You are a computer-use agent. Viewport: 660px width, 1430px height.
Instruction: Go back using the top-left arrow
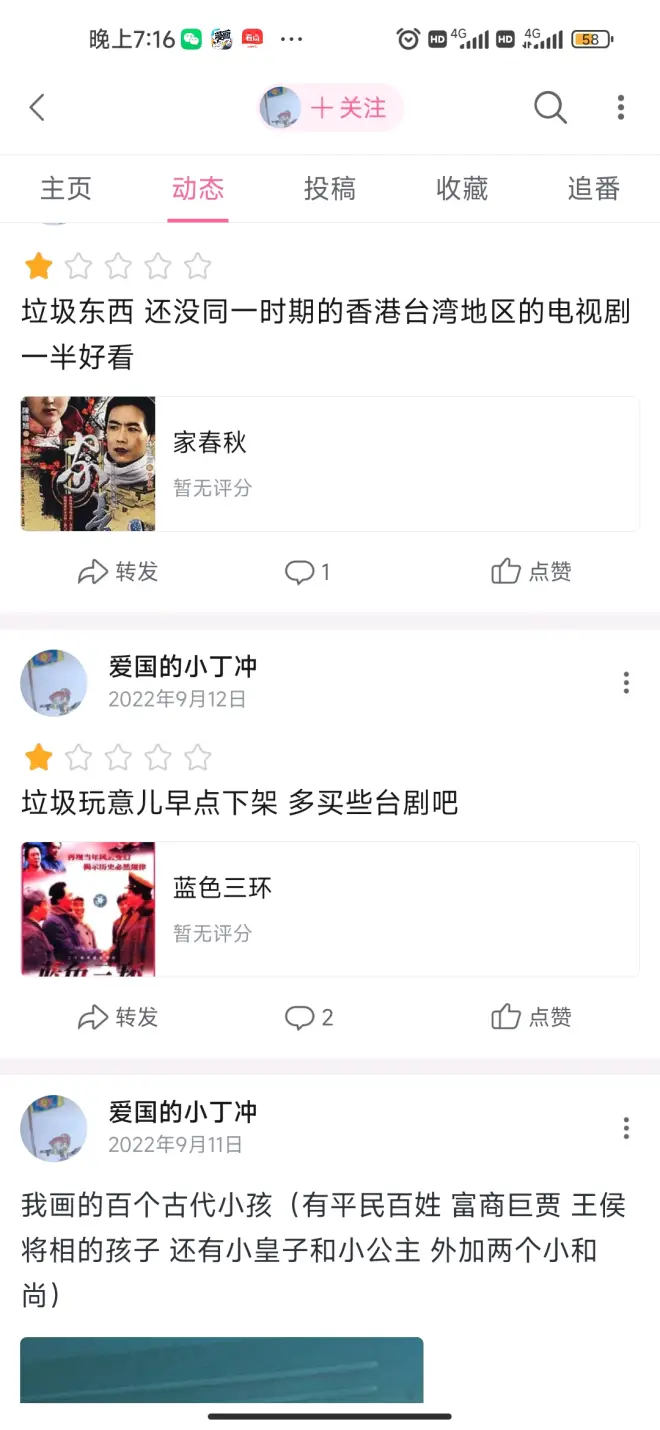tap(37, 108)
